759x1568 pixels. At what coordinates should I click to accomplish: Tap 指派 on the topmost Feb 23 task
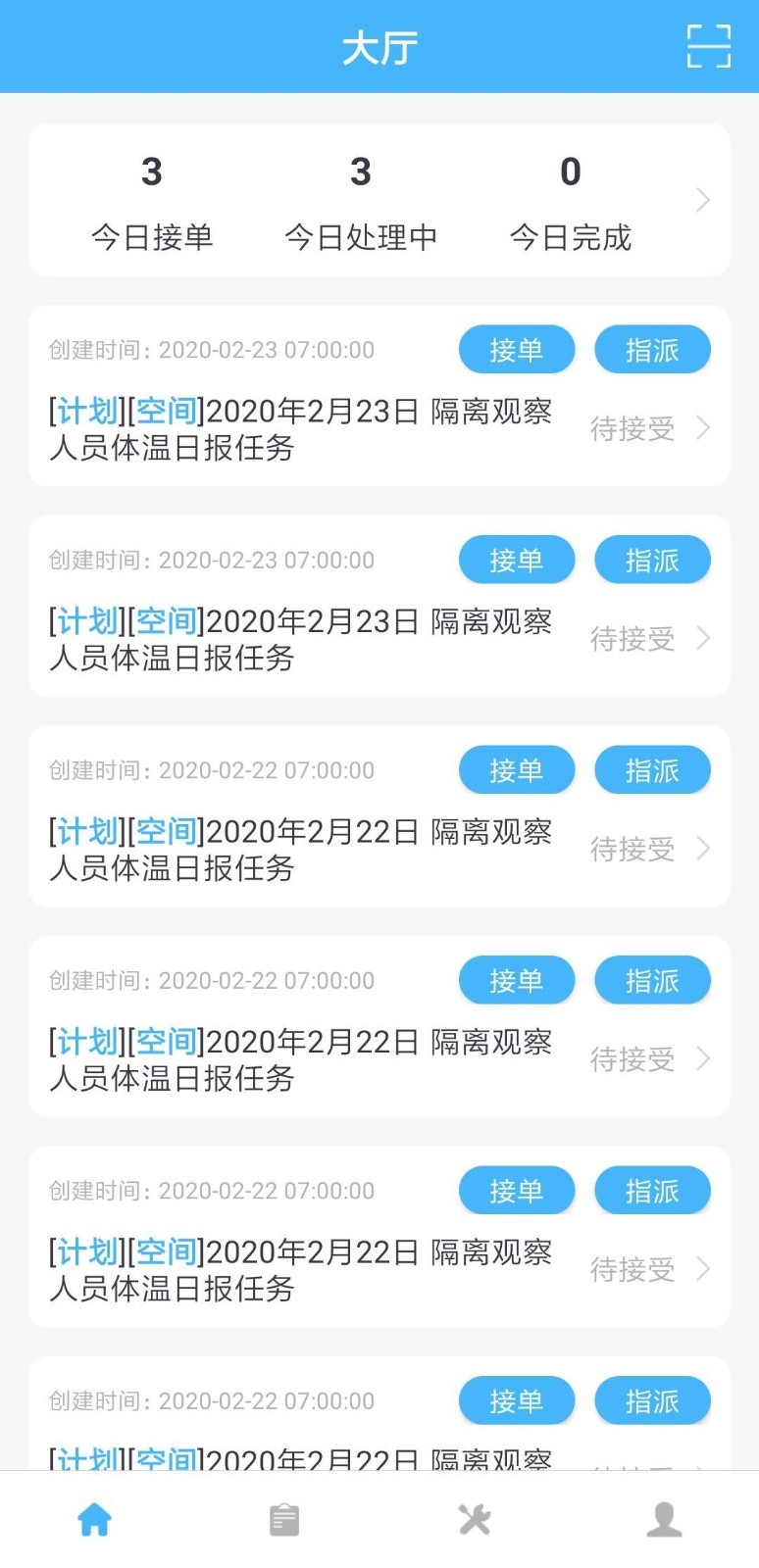tap(652, 350)
